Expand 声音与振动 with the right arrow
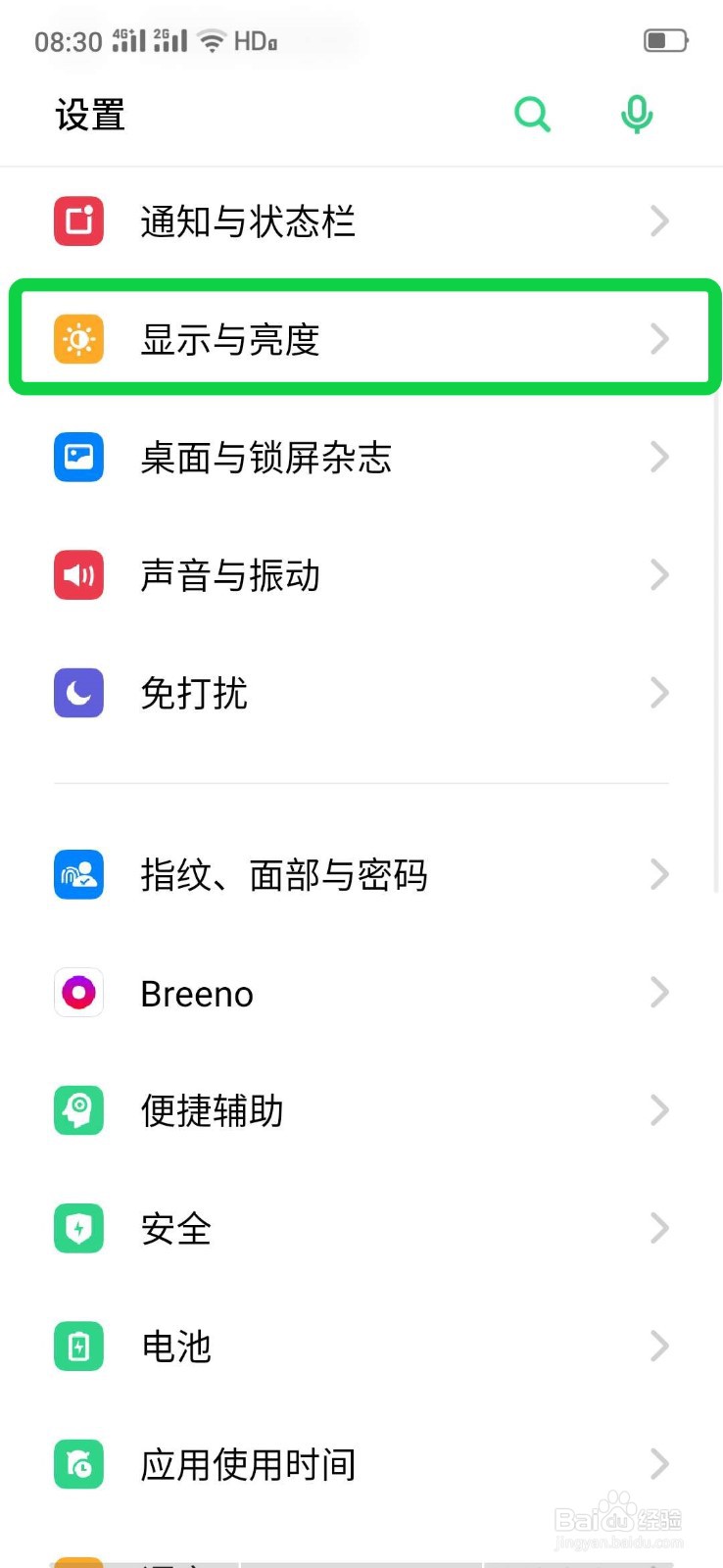The height and width of the screenshot is (1568, 723). (658, 575)
